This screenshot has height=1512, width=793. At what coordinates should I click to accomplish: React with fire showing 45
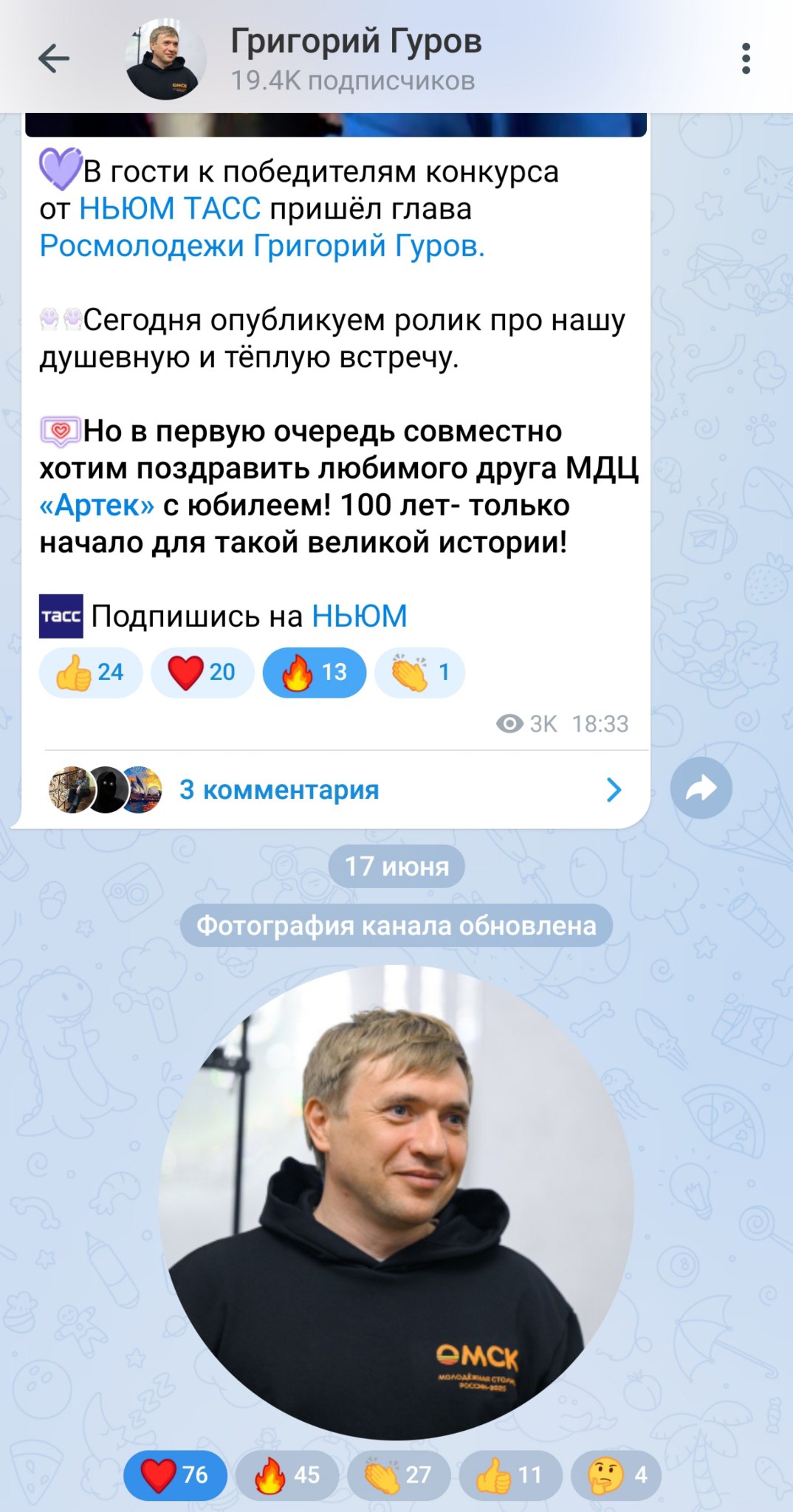click(288, 1475)
